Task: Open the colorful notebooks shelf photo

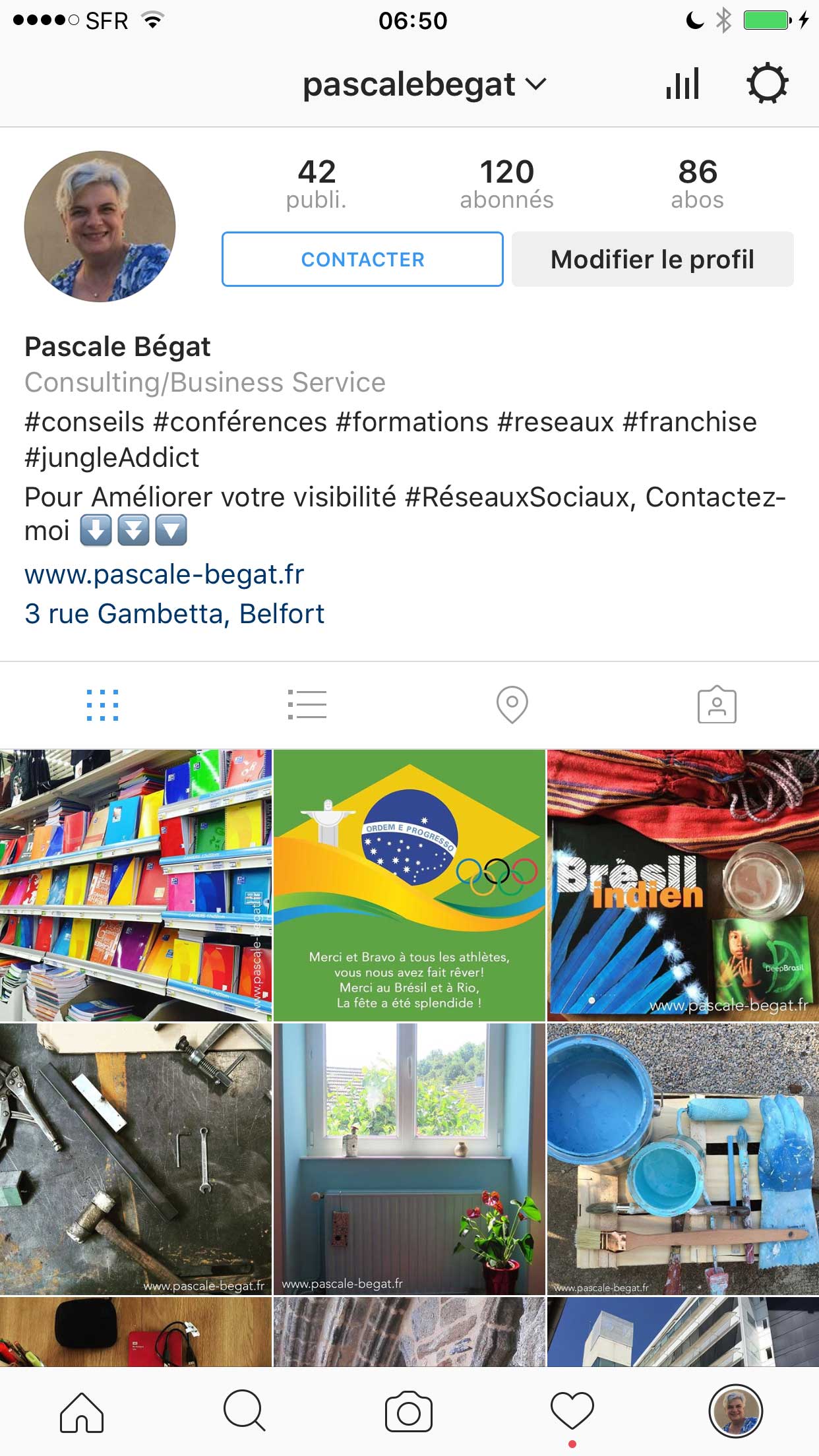Action: pos(135,885)
